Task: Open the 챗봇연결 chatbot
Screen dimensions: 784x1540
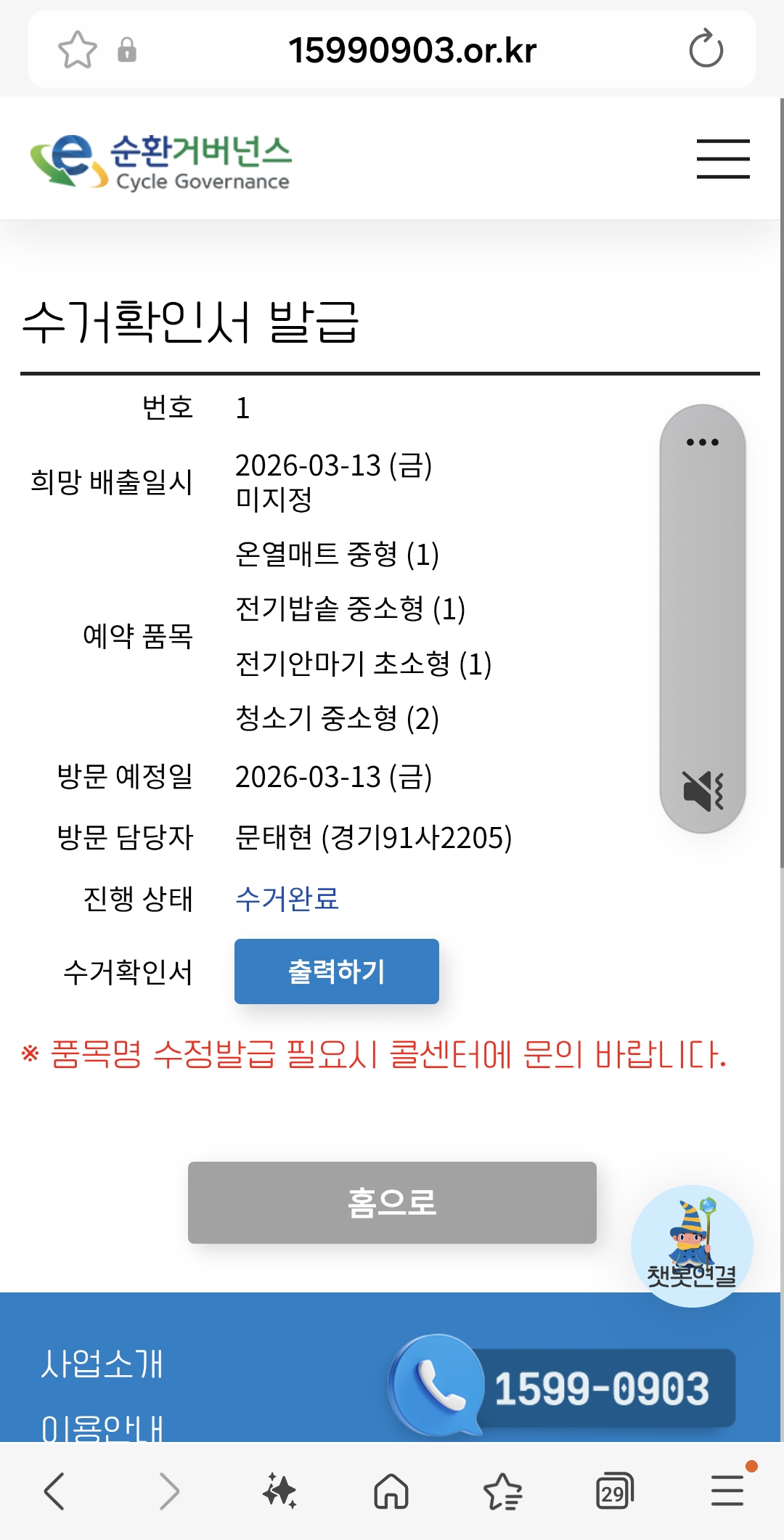Action: pos(691,1246)
